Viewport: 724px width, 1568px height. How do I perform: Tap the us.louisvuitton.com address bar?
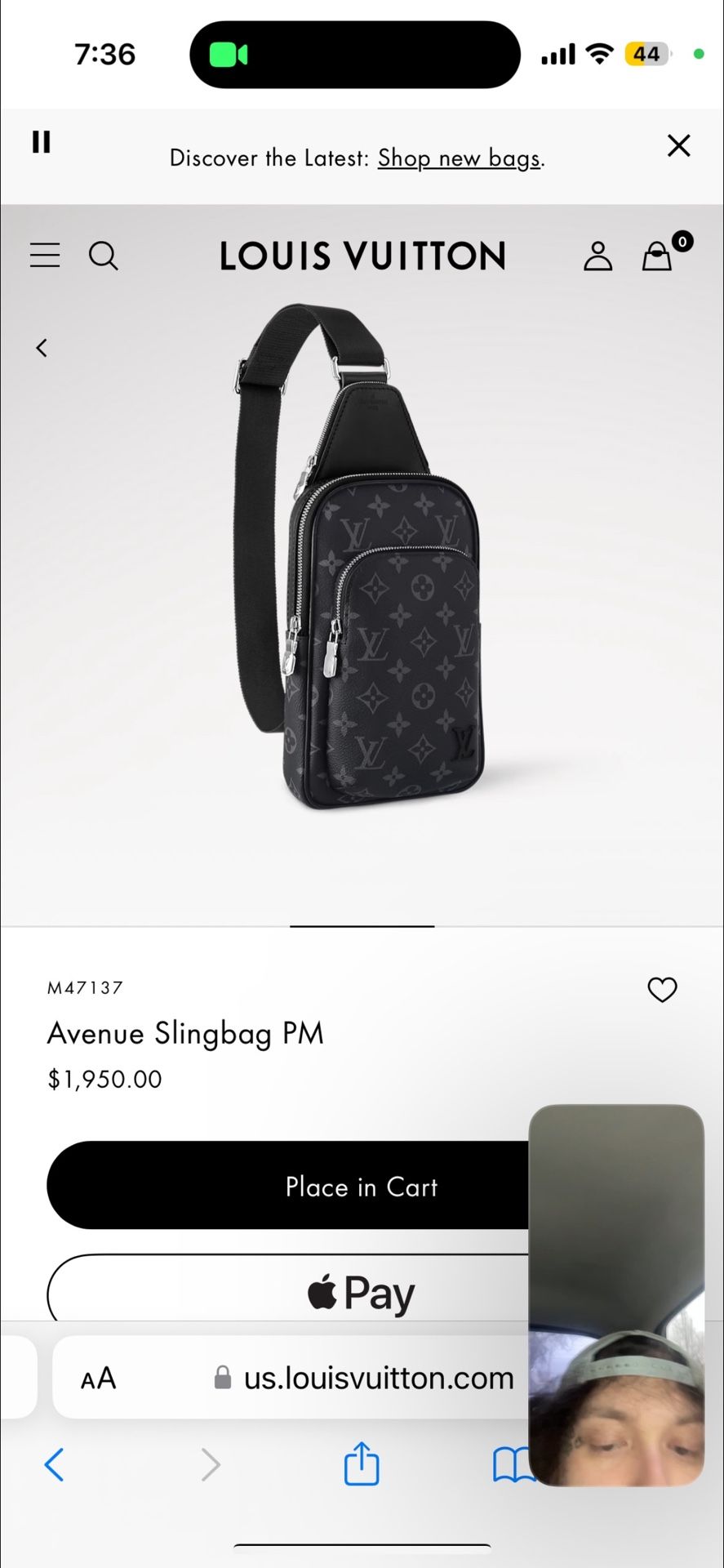pyautogui.click(x=367, y=1379)
